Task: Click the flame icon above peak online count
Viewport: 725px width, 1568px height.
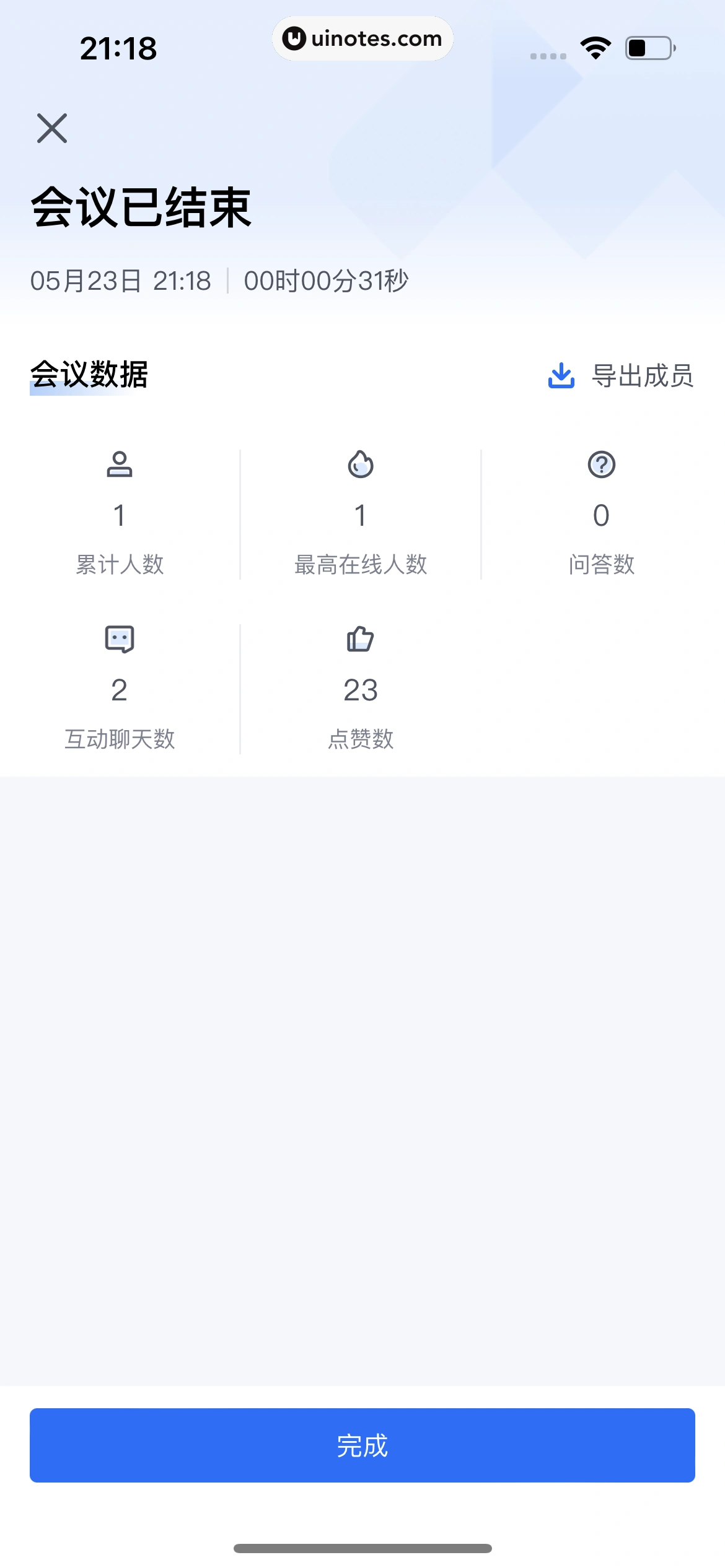Action: [361, 466]
